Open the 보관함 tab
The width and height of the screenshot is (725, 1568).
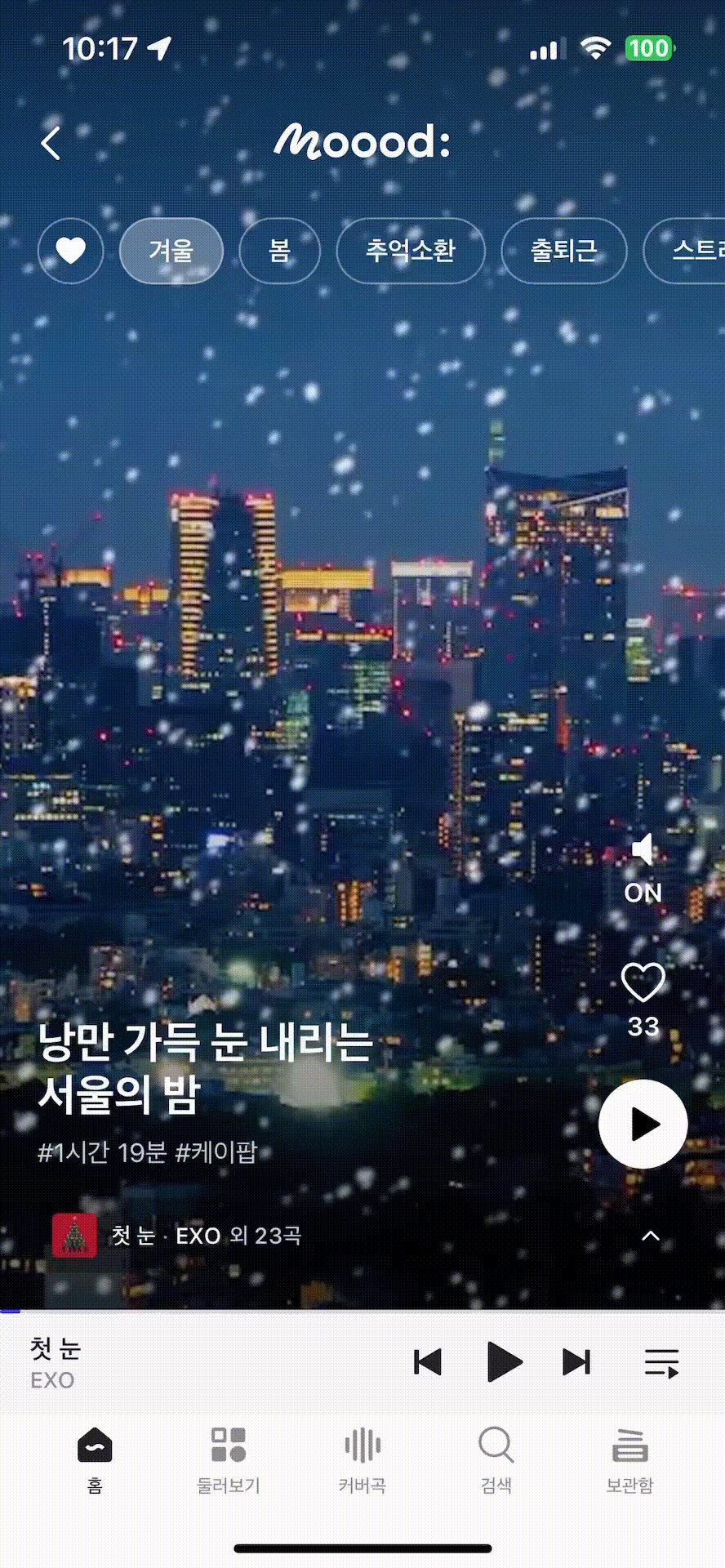click(629, 1459)
